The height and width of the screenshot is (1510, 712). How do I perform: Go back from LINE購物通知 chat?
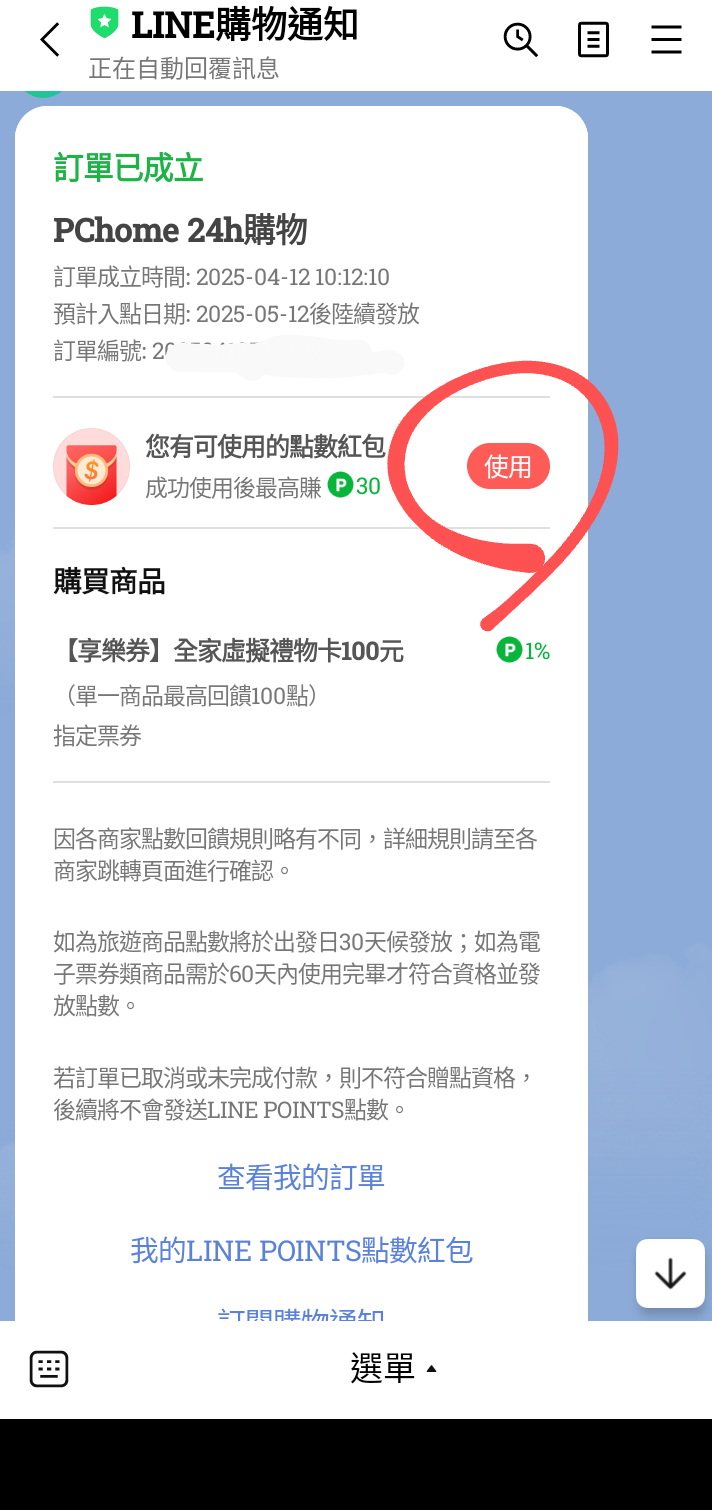[x=50, y=40]
